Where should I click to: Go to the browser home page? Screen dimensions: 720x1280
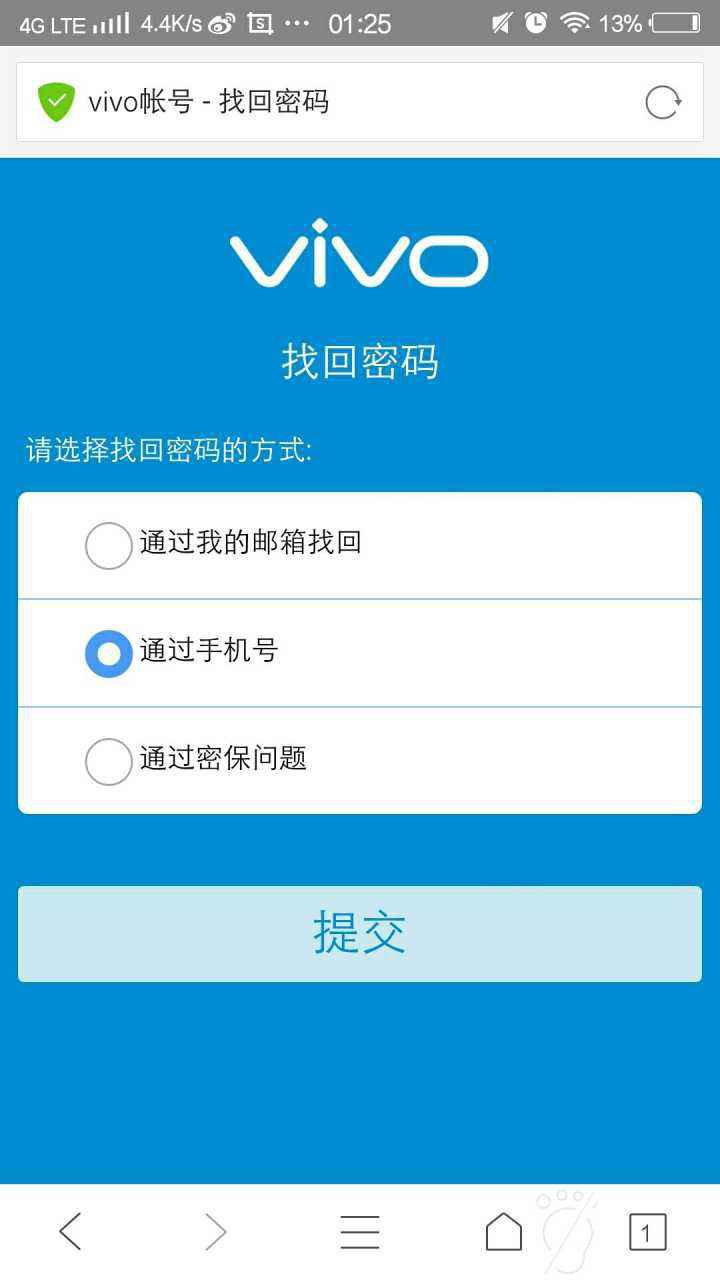point(504,1232)
